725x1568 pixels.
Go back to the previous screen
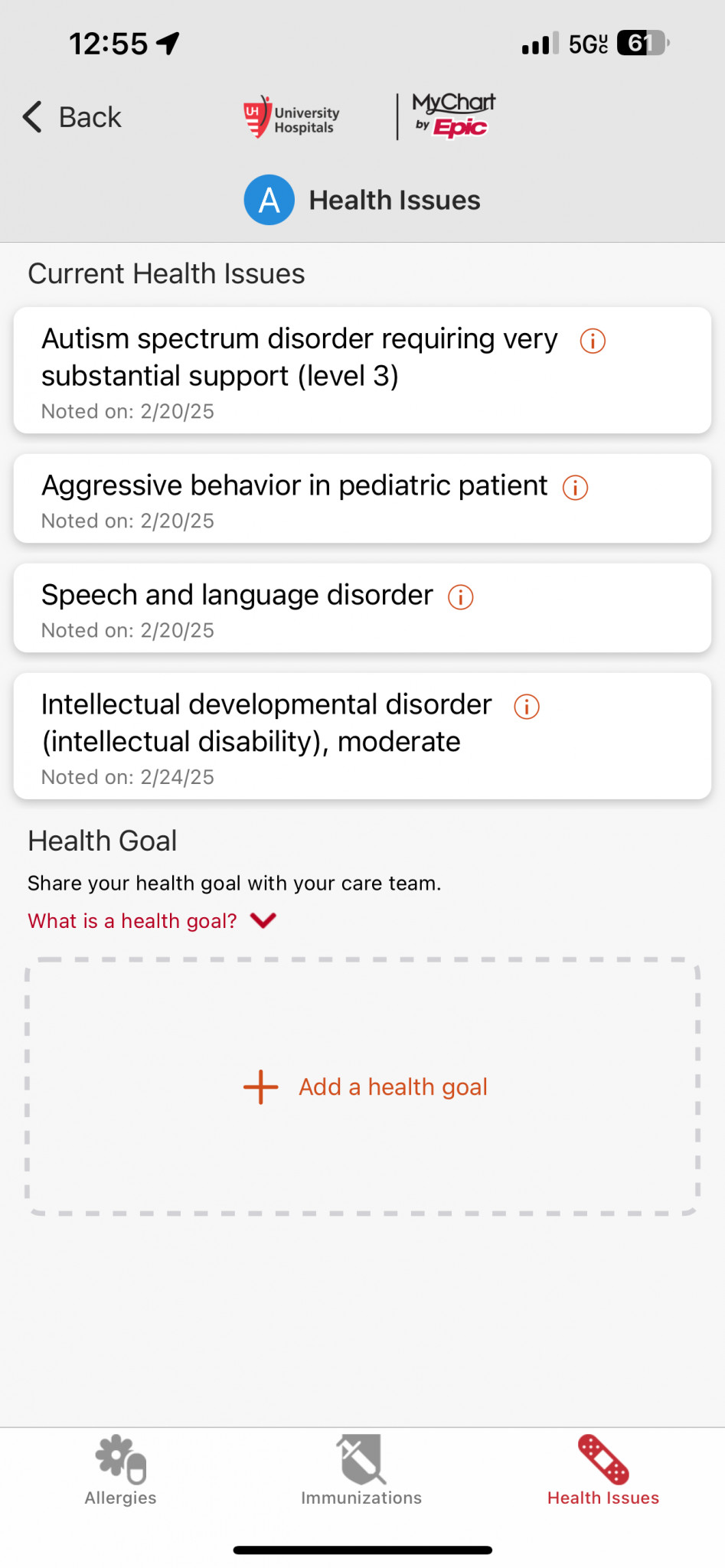pos(72,117)
